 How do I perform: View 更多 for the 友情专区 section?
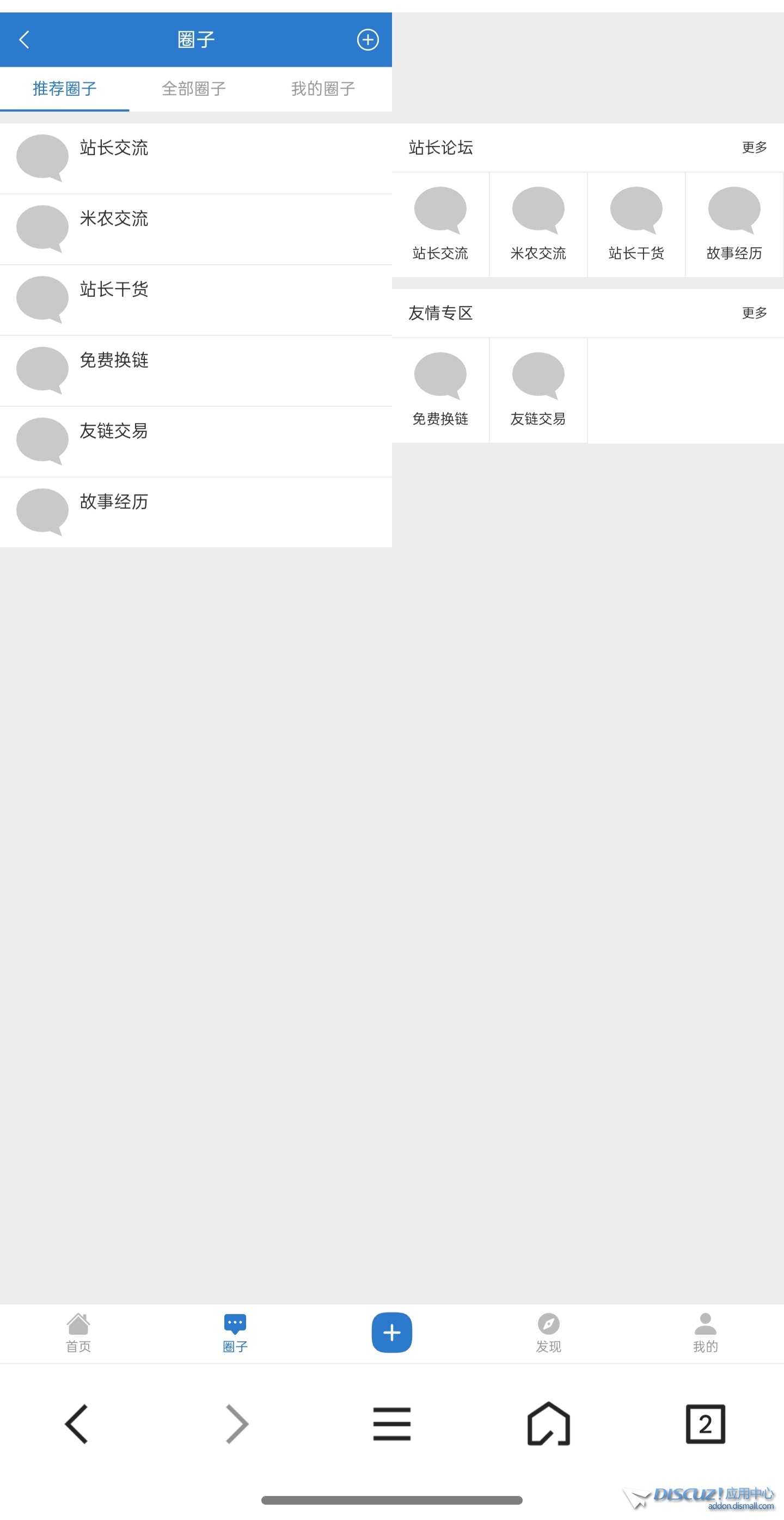pos(754,313)
